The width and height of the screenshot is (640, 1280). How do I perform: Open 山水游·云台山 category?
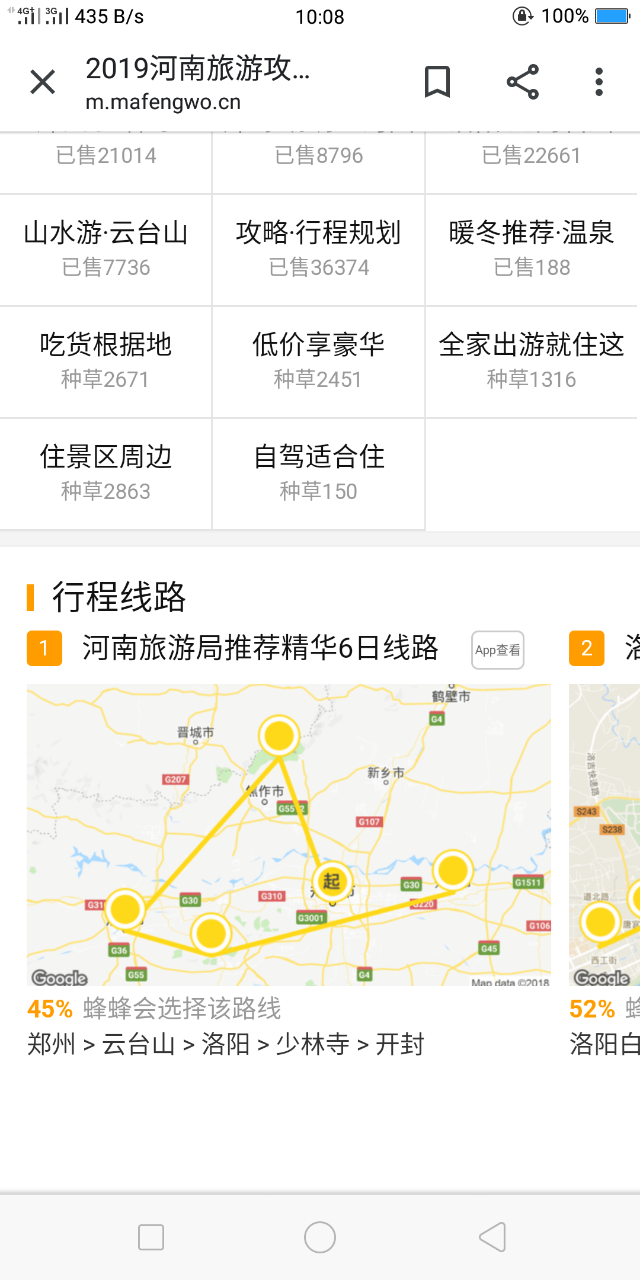tap(105, 249)
